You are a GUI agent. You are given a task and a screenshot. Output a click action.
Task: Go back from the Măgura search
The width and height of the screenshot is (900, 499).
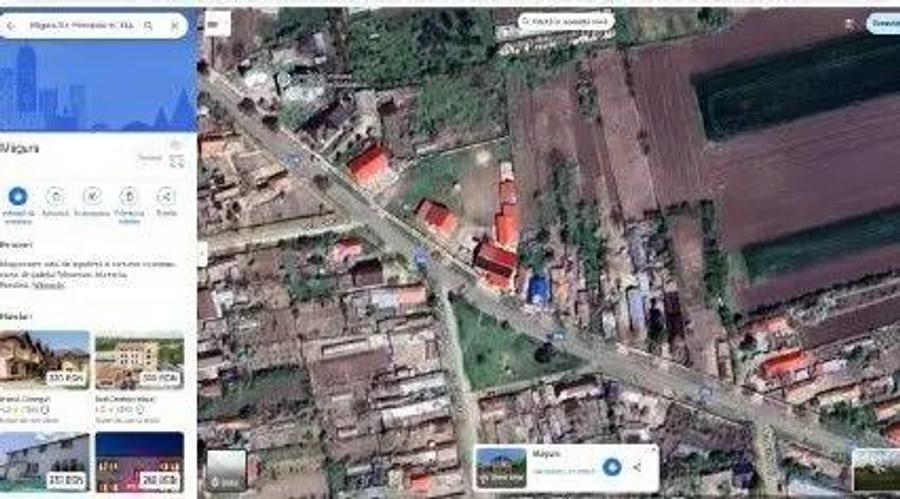(12, 26)
